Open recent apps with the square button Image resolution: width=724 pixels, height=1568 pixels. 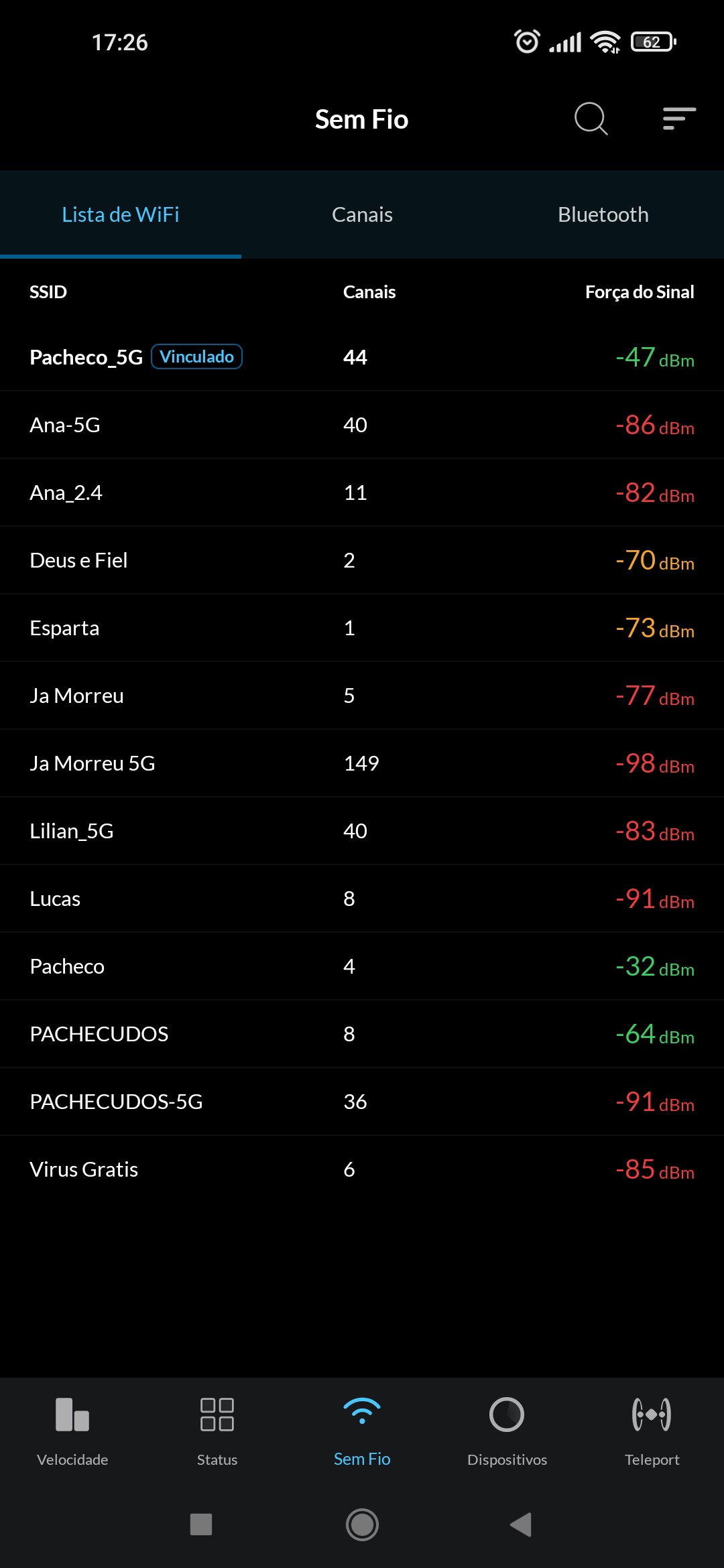[x=201, y=1524]
